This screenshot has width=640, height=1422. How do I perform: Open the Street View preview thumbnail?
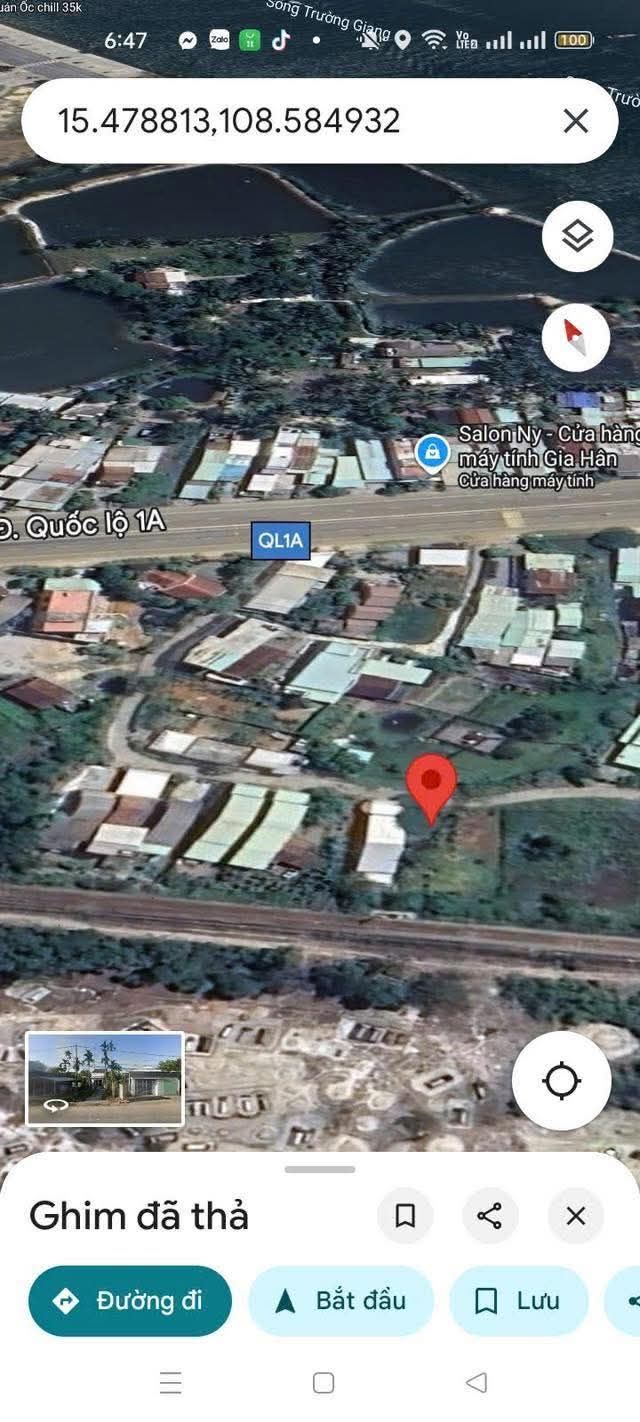point(104,1079)
